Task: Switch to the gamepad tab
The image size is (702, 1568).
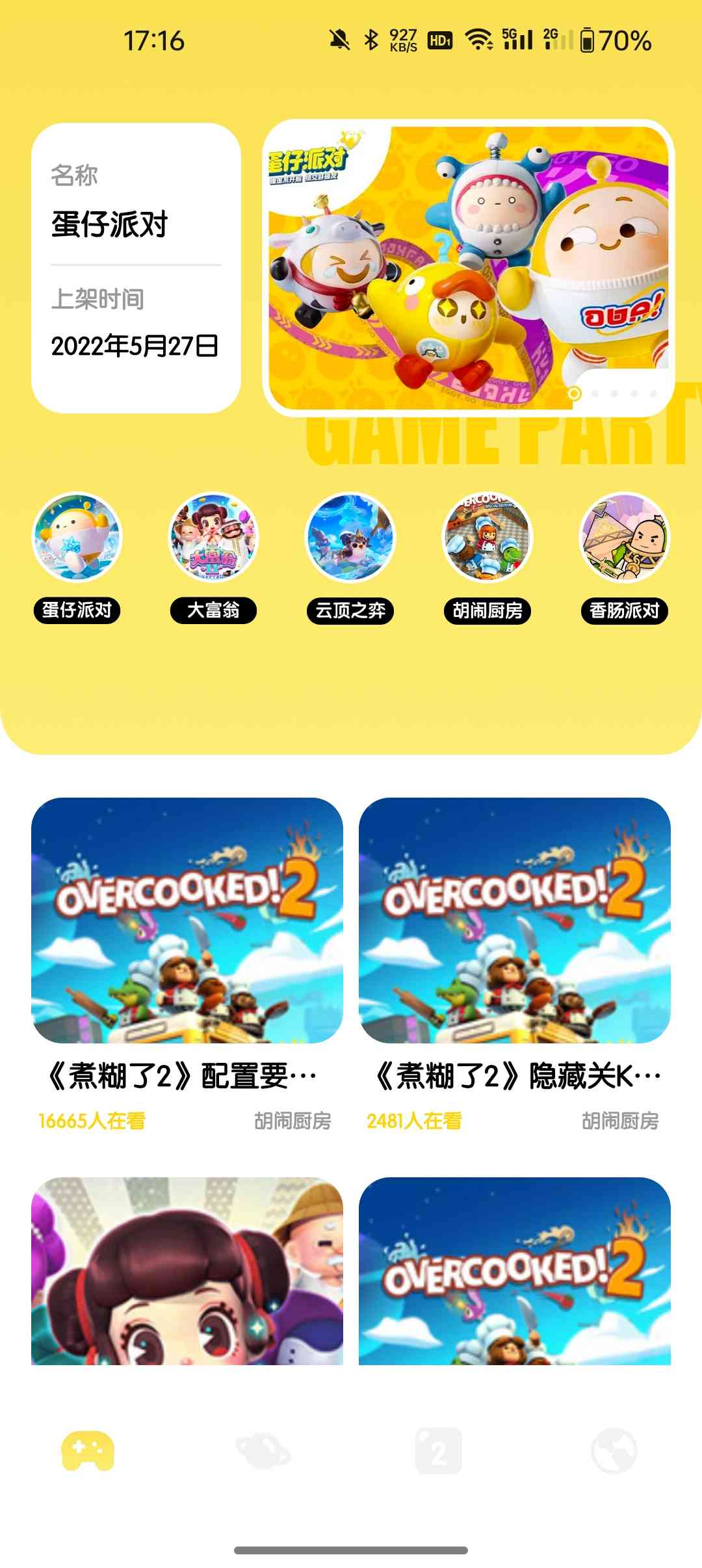Action: [88, 1450]
